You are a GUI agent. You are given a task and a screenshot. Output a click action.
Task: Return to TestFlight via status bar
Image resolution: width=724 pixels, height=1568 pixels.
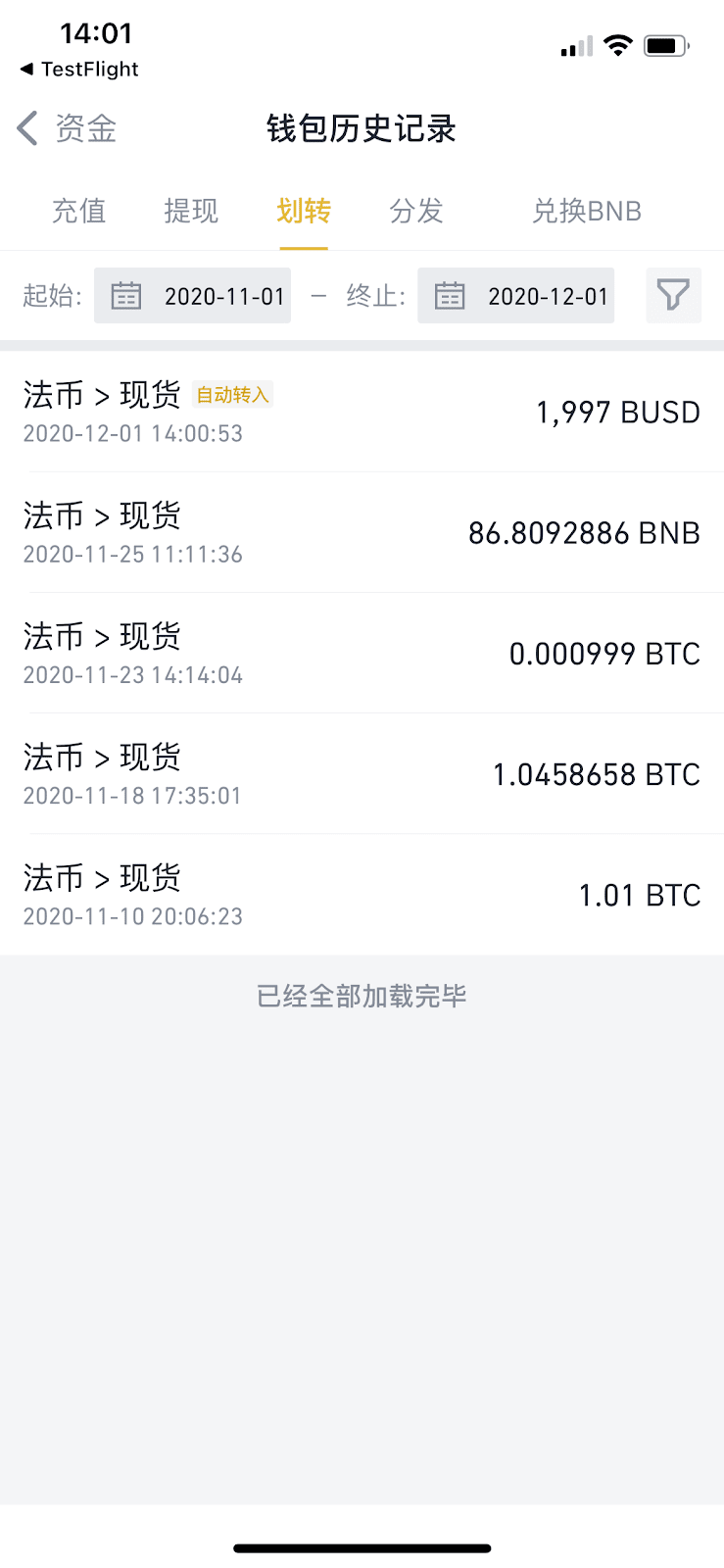[79, 70]
